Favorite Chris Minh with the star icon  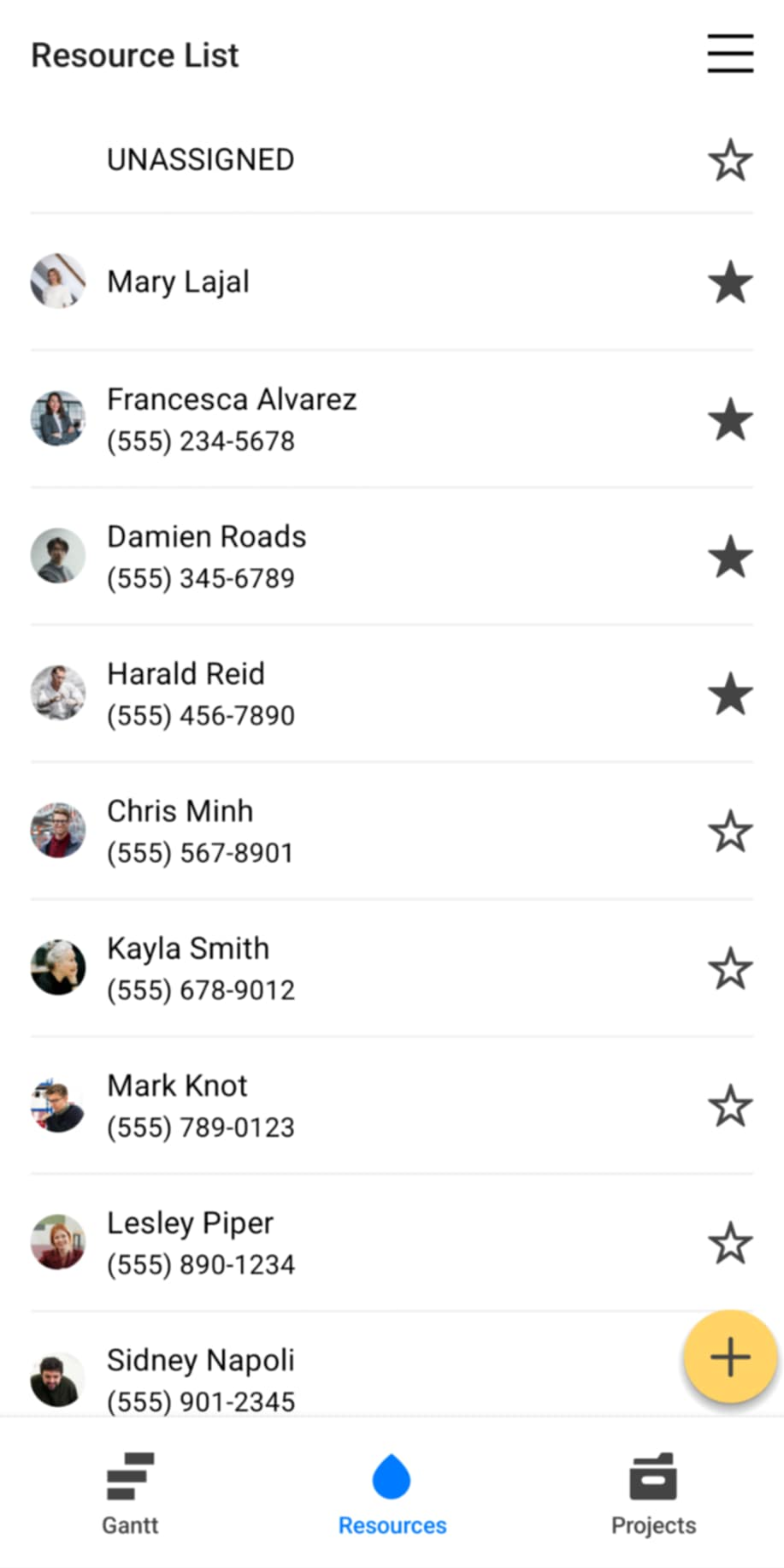click(x=729, y=830)
